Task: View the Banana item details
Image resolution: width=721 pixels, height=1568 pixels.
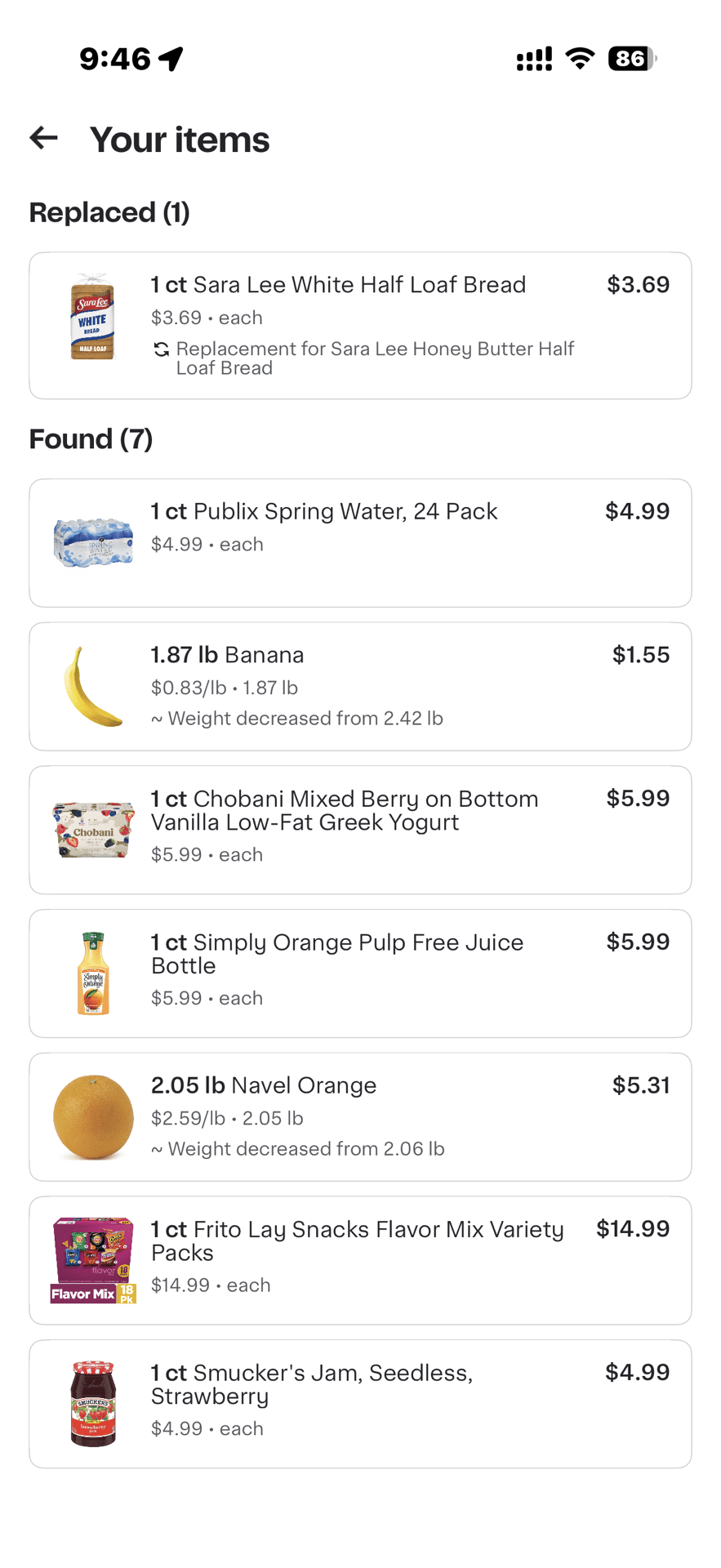Action: (x=359, y=686)
